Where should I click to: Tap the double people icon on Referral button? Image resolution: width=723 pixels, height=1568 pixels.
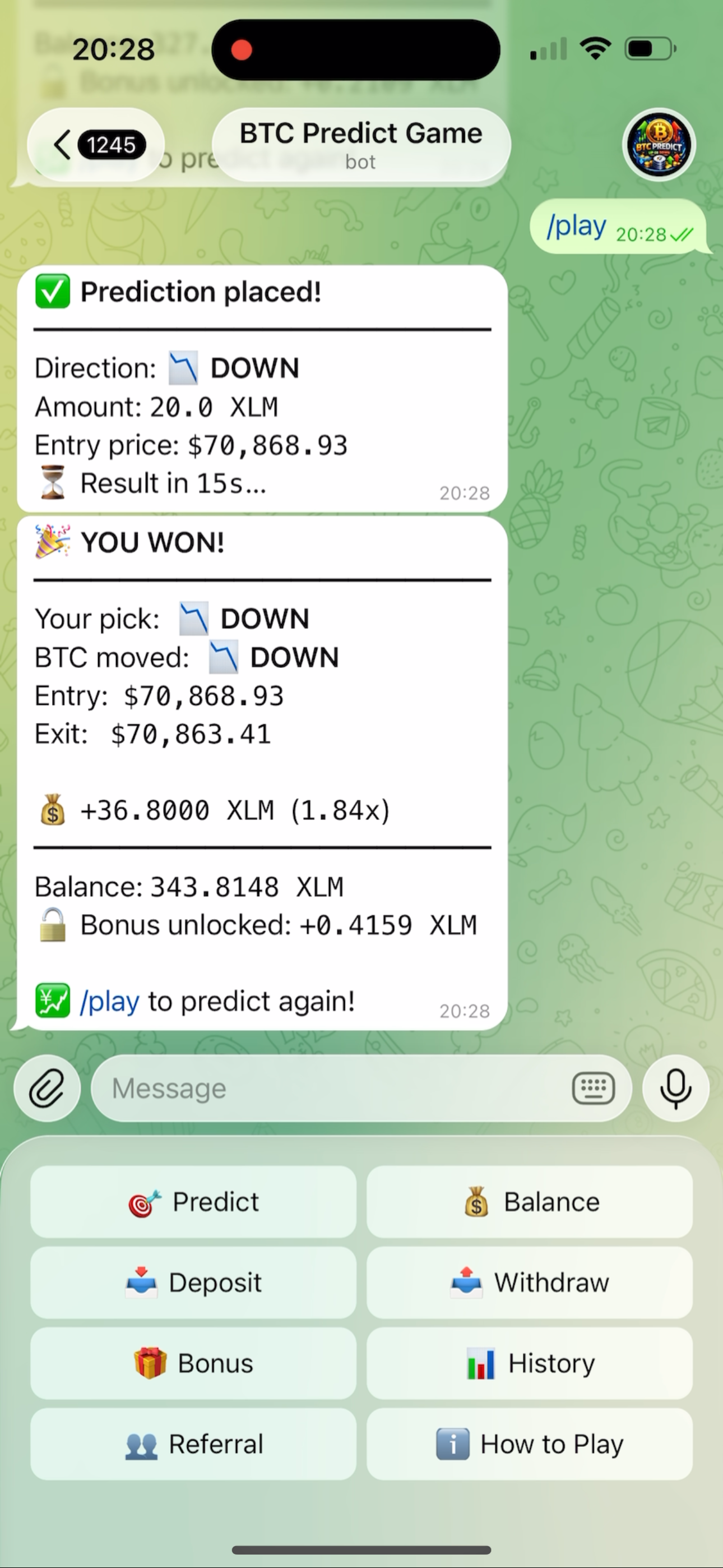(141, 1444)
